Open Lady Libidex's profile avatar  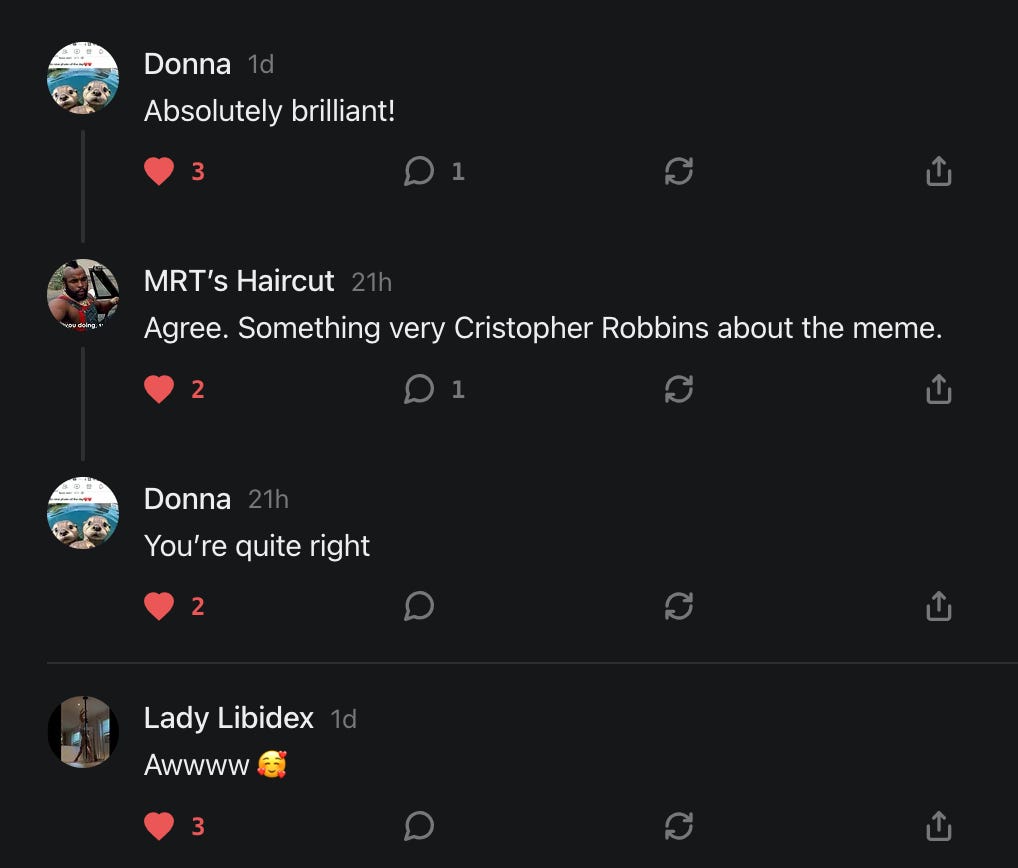83,732
